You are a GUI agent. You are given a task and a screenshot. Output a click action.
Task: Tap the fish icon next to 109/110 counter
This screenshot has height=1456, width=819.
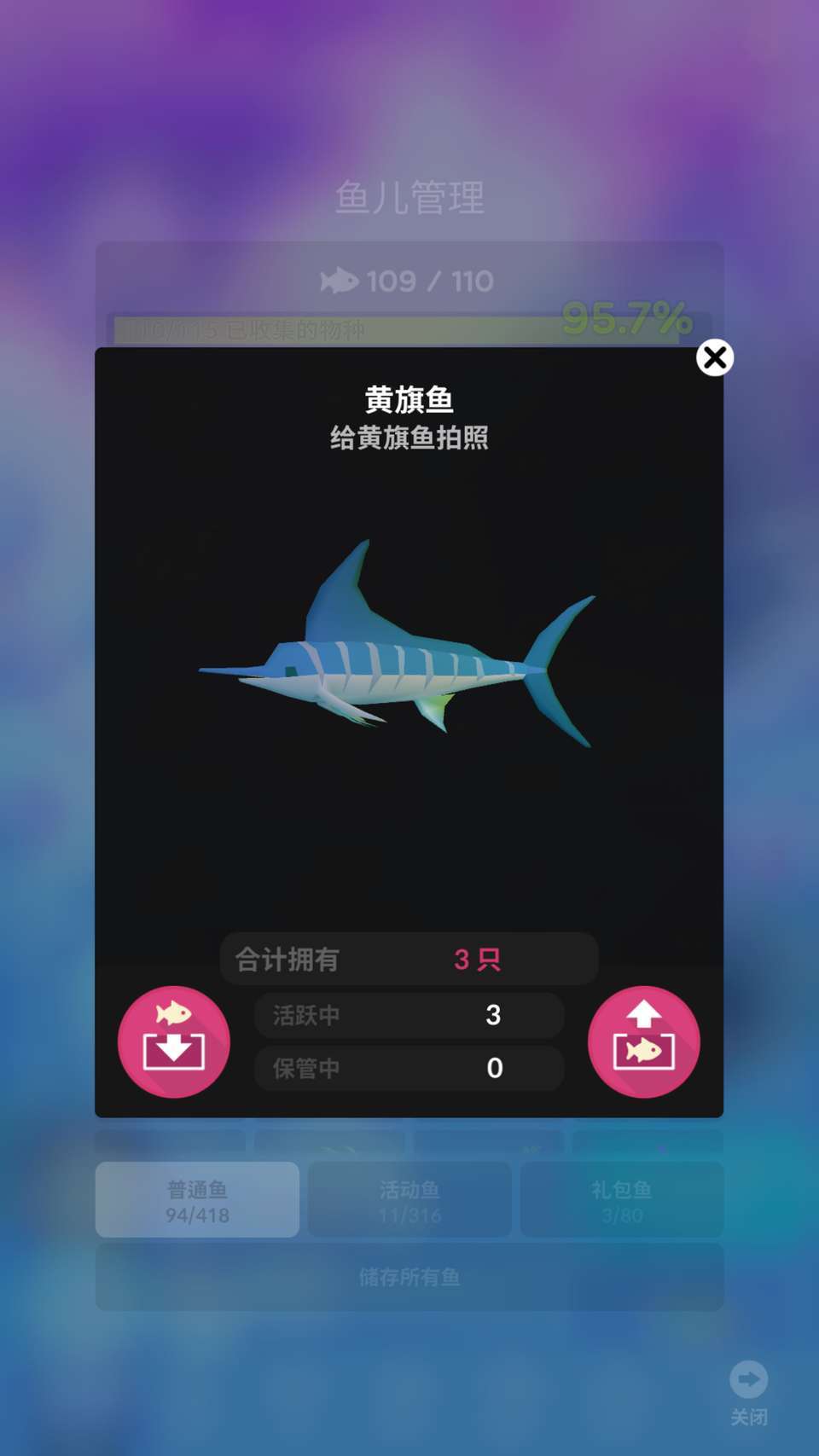[x=340, y=279]
